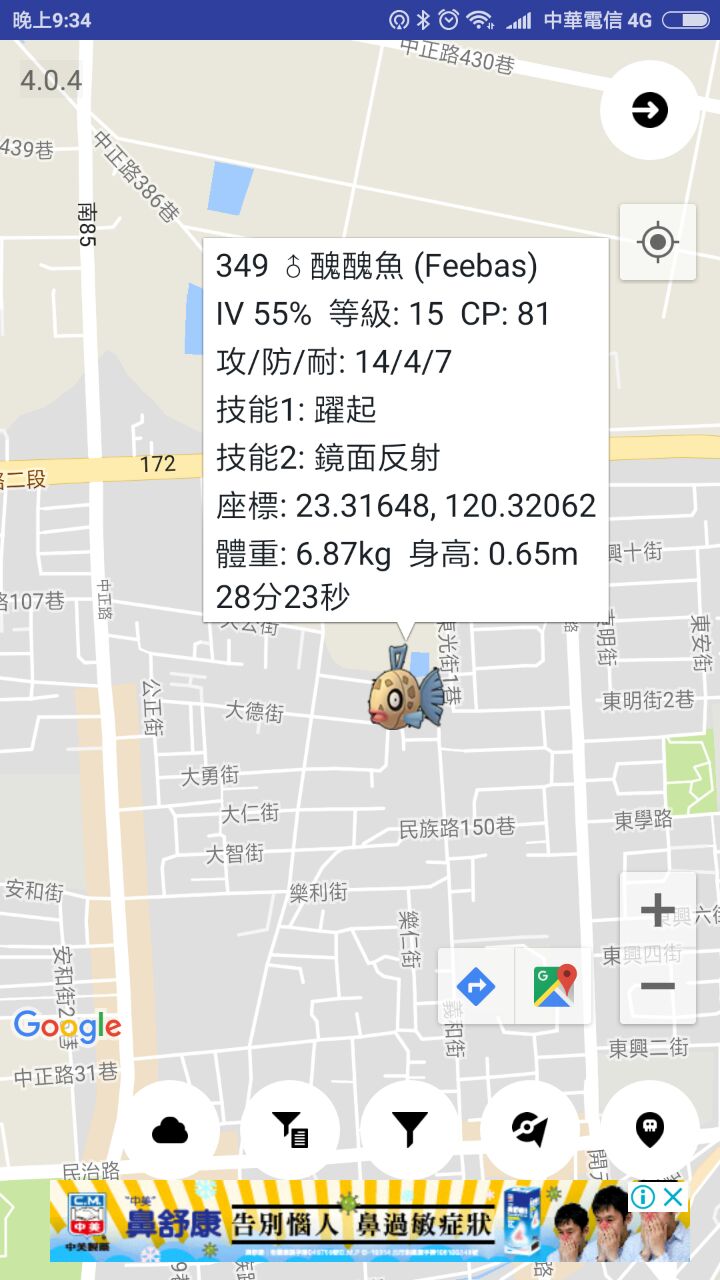
Task: Open this location in Google Maps
Action: [x=554, y=987]
